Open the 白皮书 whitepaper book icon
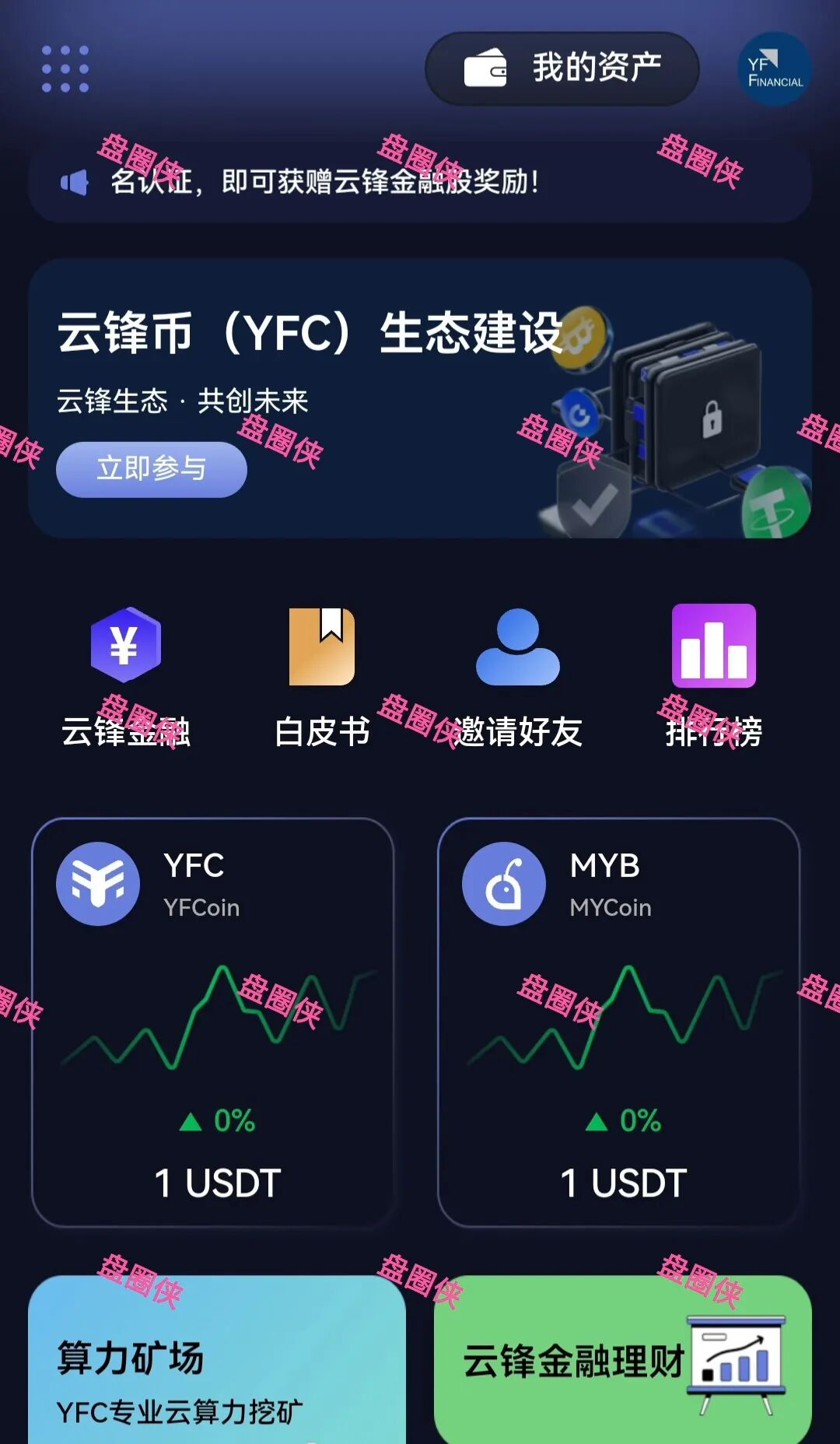 (x=323, y=647)
